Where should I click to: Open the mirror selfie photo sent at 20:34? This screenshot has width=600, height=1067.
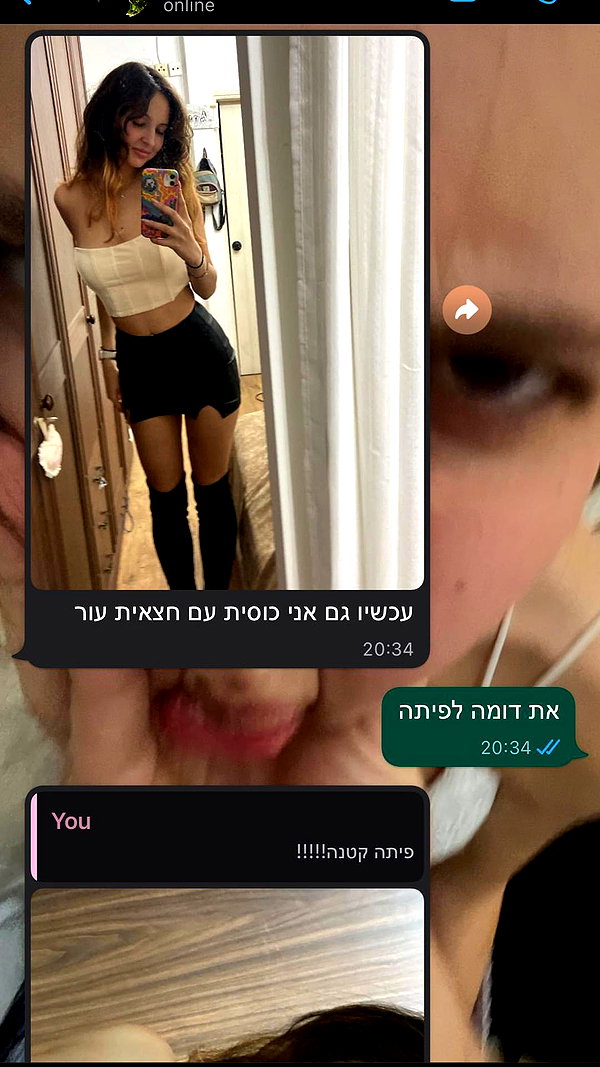pos(227,312)
